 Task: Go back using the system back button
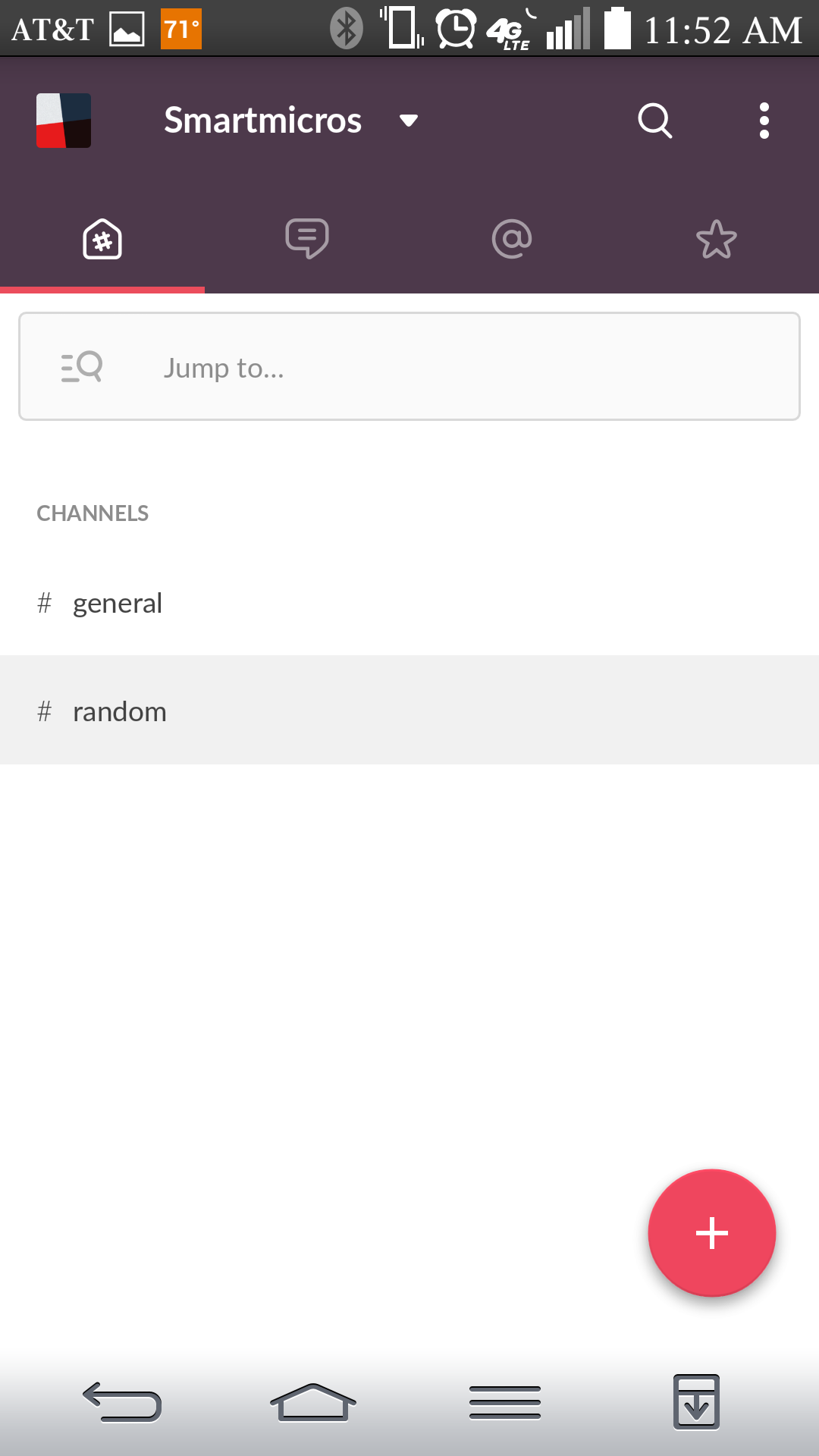point(122,1401)
